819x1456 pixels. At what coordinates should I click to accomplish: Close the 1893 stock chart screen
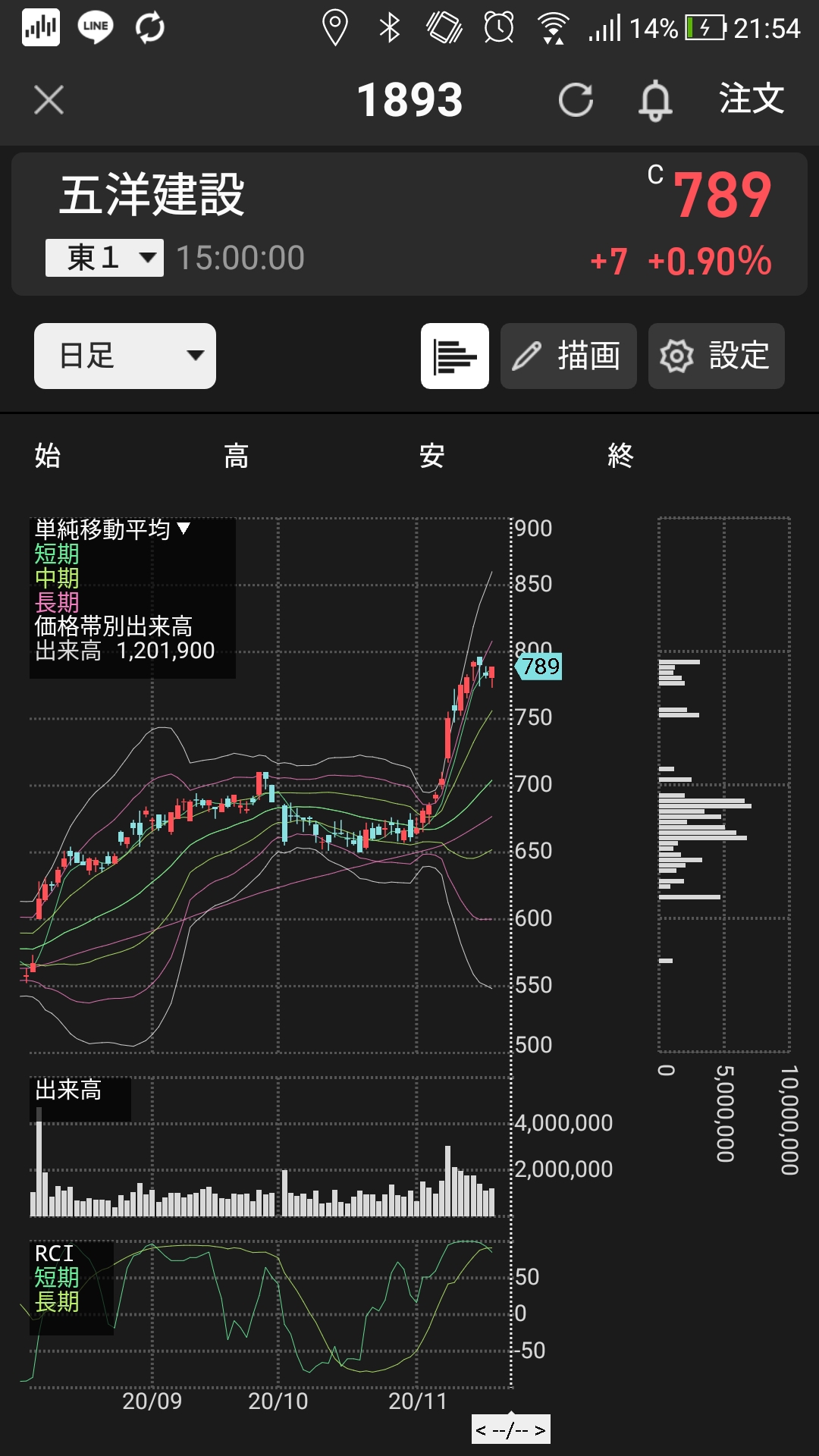point(49,100)
